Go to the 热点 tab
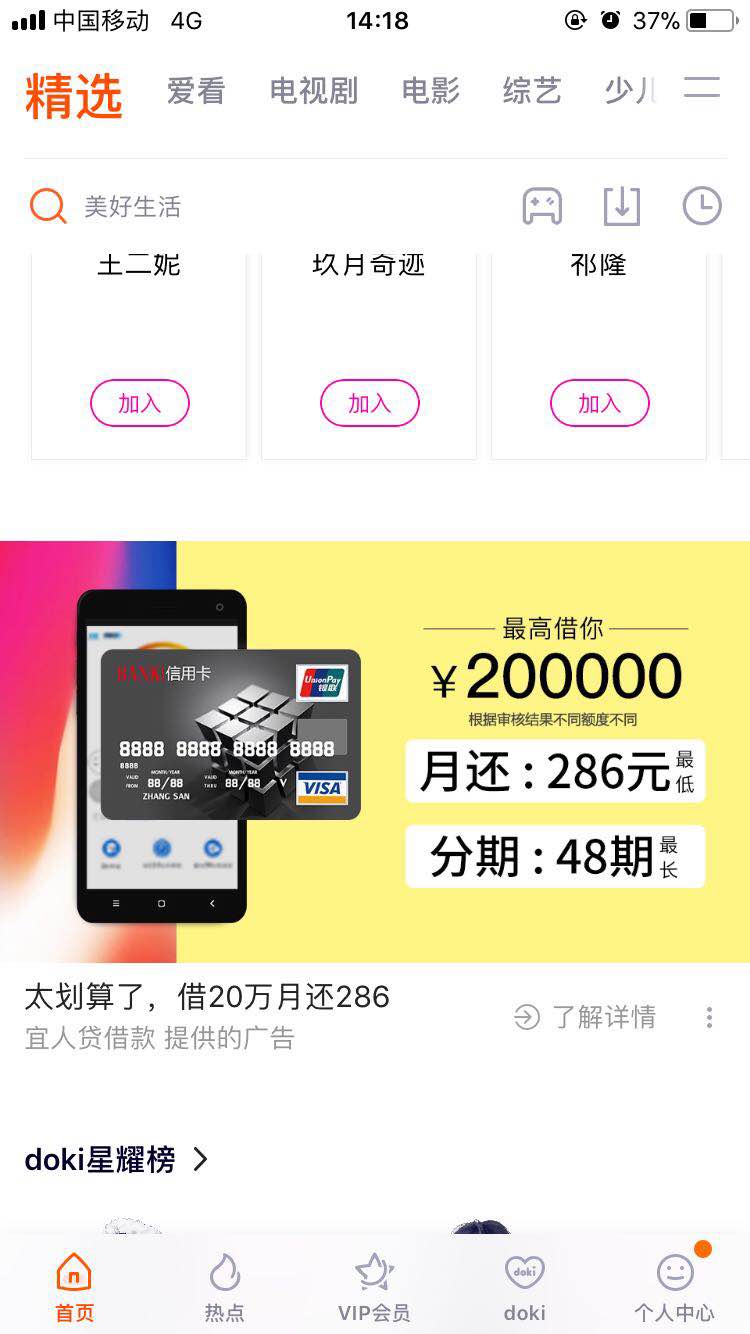Image resolution: width=750 pixels, height=1334 pixels. 224,1288
